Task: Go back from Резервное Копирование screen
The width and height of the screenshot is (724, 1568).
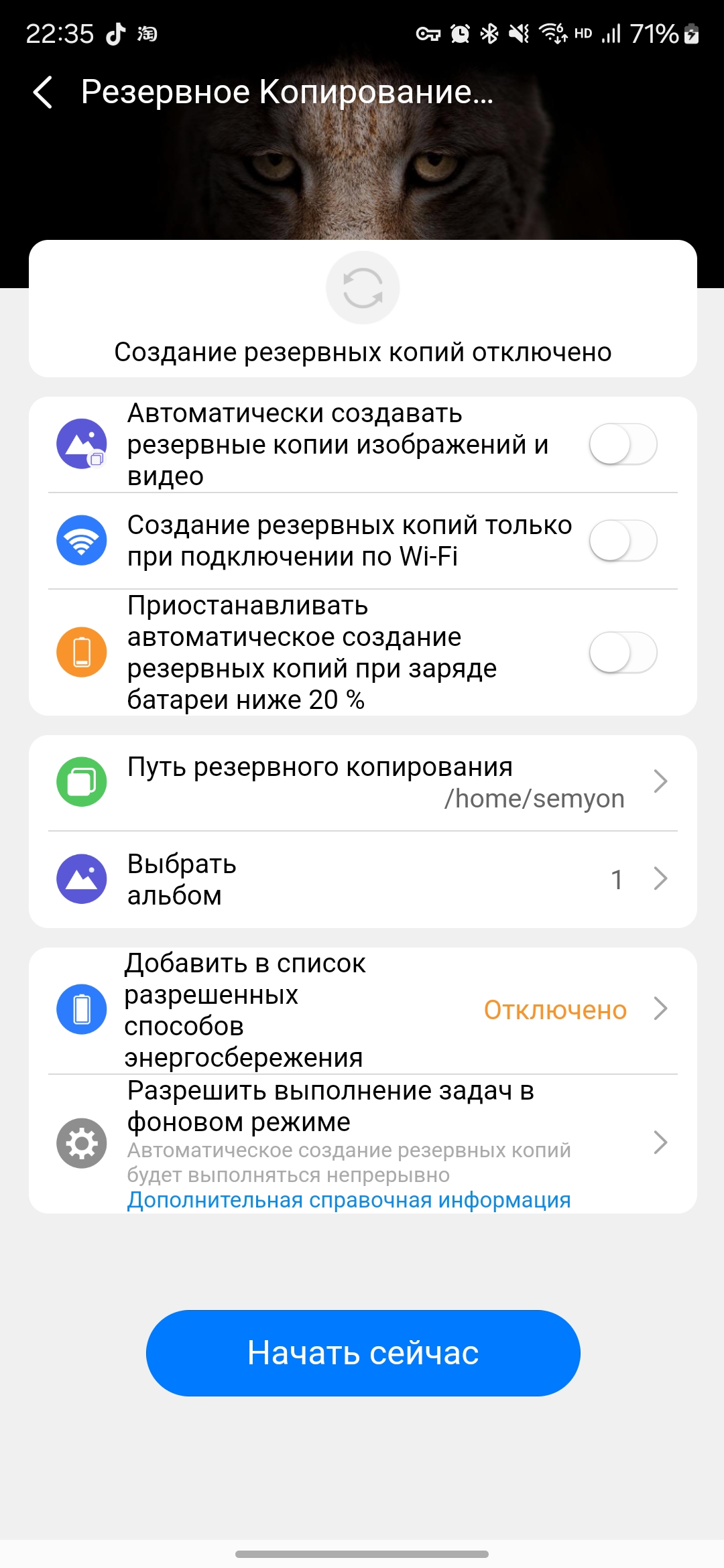Action: [x=43, y=92]
